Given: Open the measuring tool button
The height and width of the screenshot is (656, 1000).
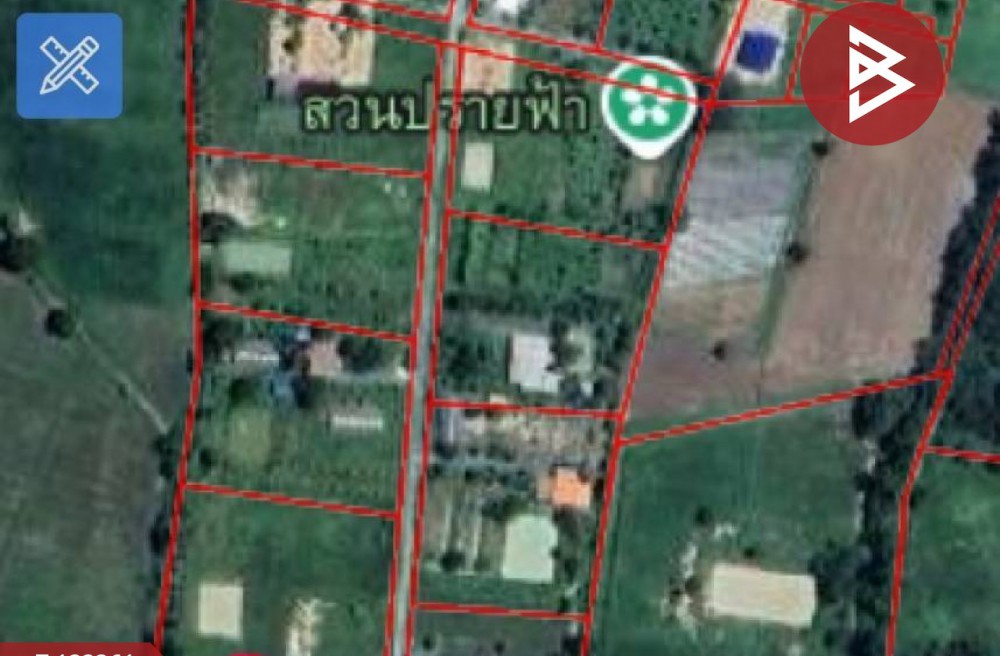Looking at the screenshot, I should click(x=69, y=66).
